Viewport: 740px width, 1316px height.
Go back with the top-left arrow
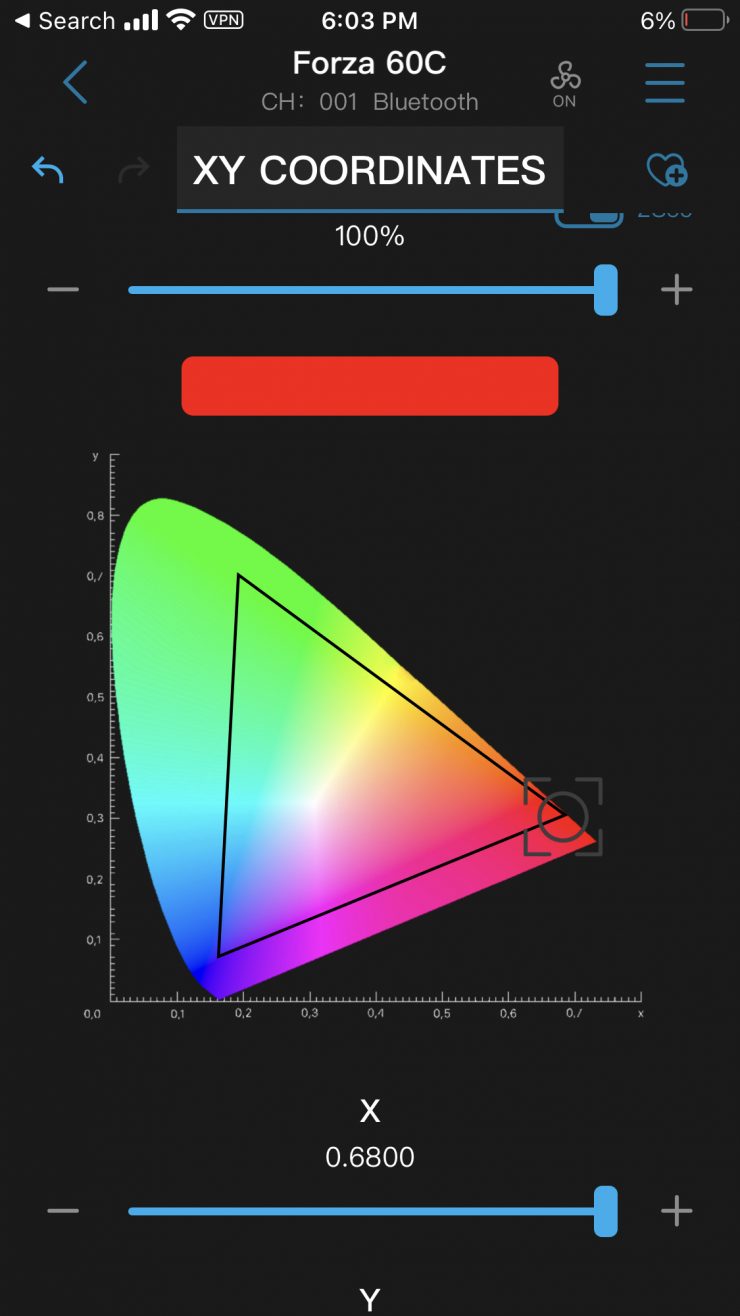point(75,82)
